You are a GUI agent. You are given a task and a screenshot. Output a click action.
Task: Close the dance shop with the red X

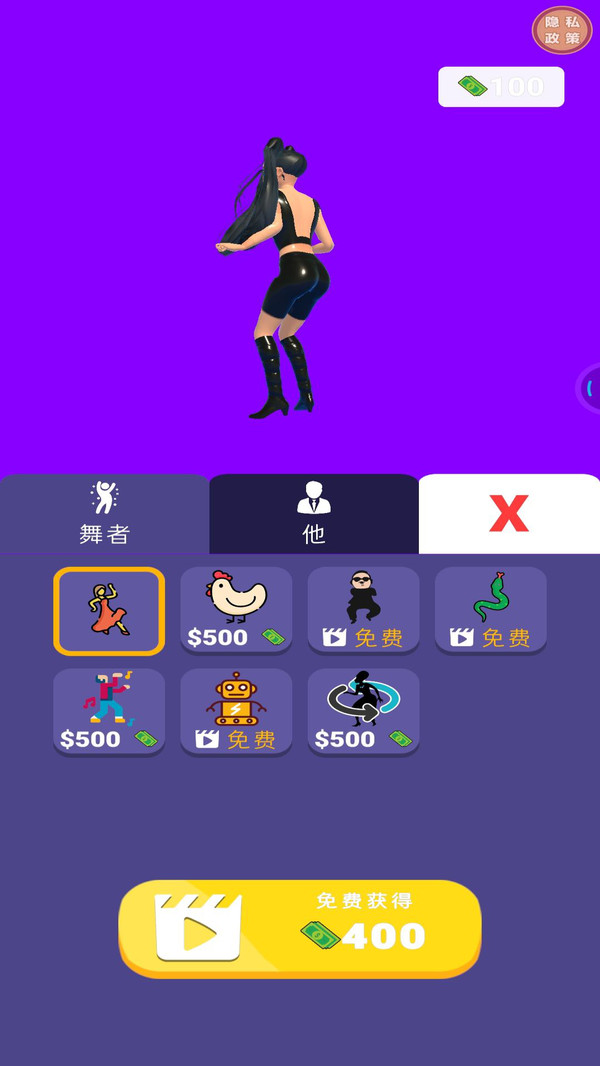(508, 514)
